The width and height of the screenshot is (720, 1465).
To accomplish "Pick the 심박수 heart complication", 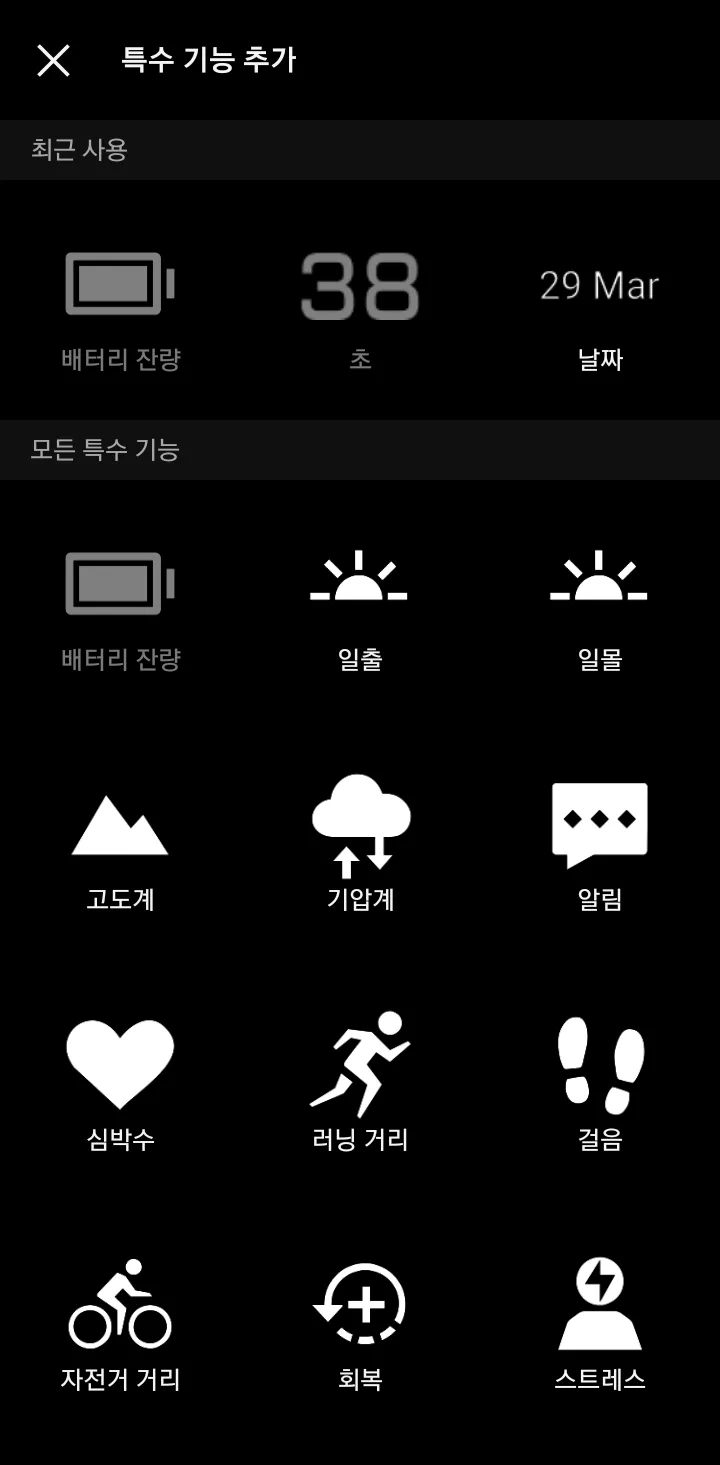I will point(120,1085).
